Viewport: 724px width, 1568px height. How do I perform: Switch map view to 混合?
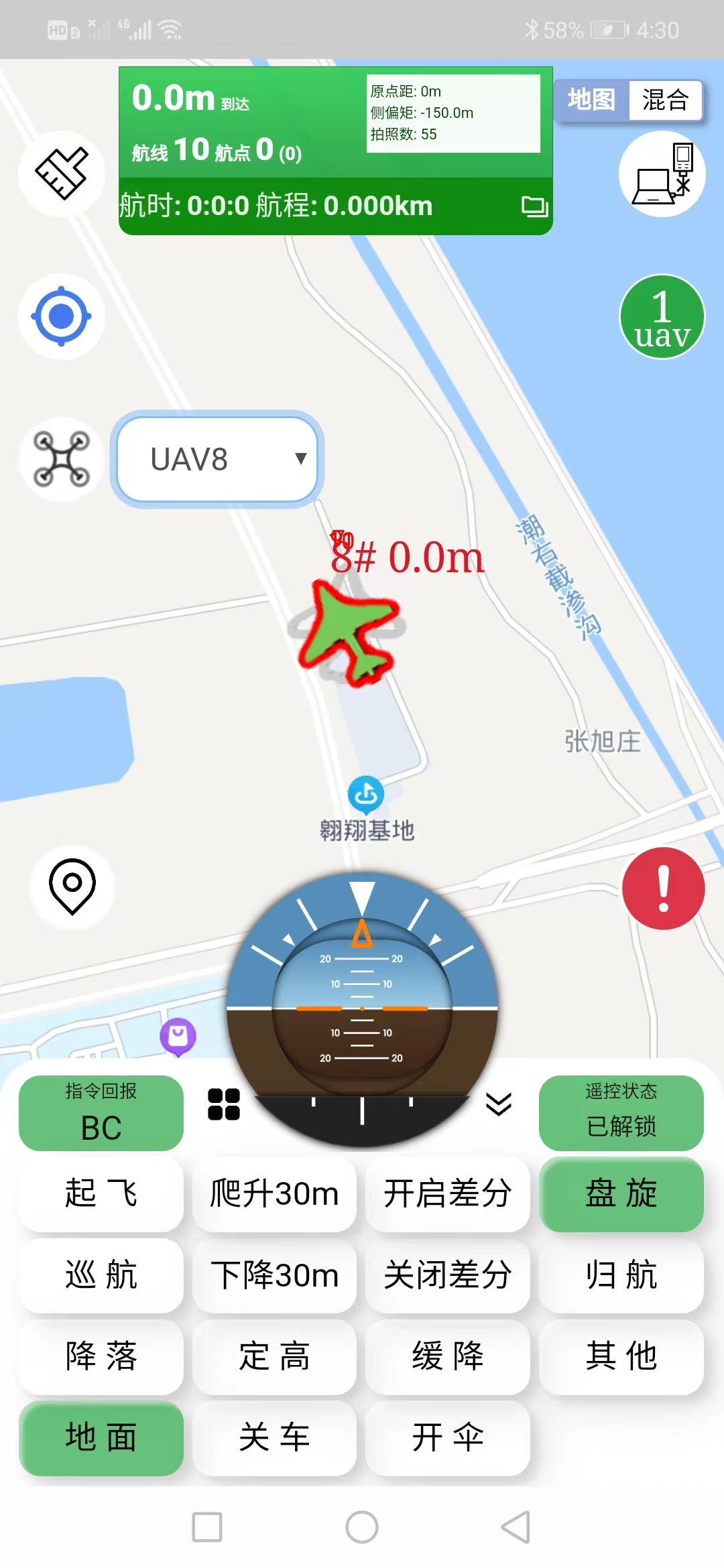[x=664, y=101]
